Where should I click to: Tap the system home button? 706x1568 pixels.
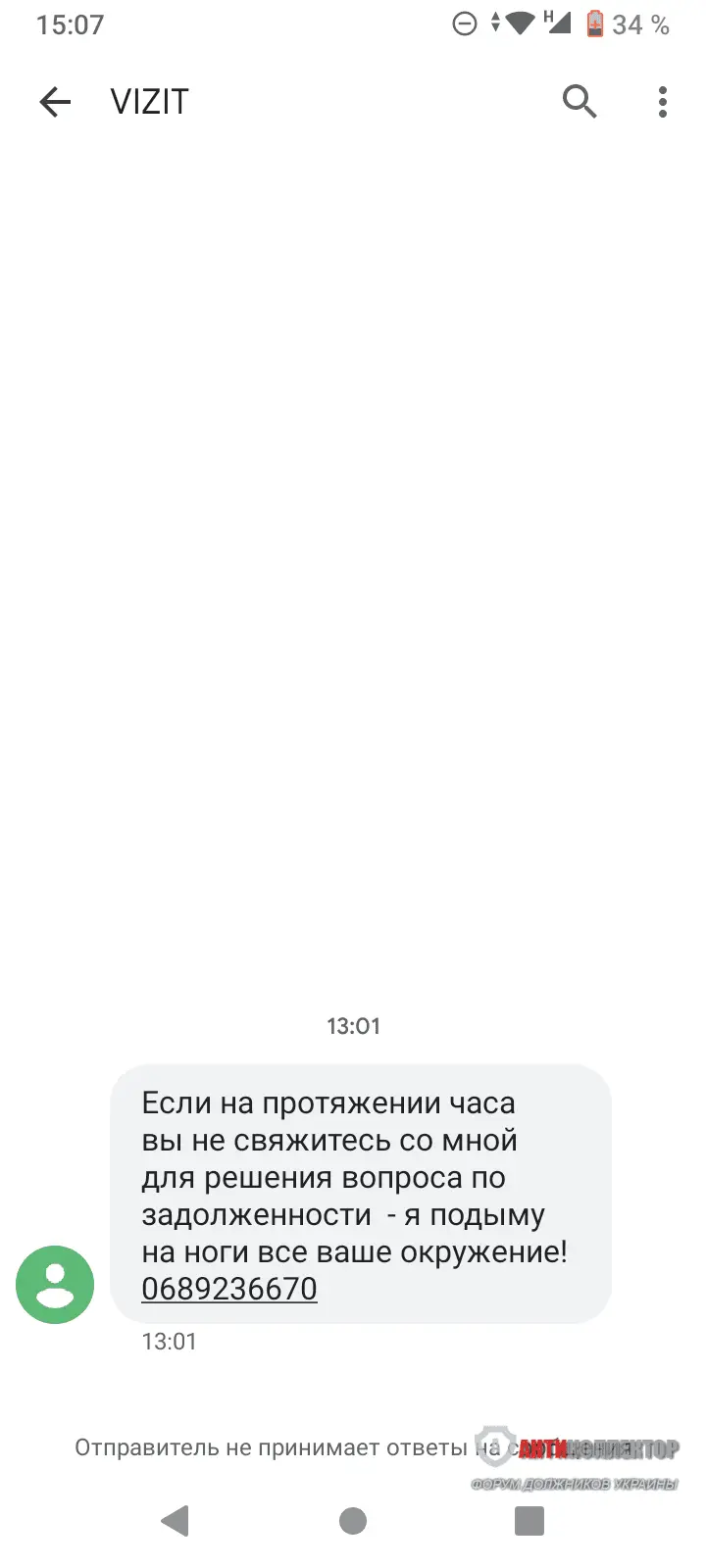tap(353, 1521)
